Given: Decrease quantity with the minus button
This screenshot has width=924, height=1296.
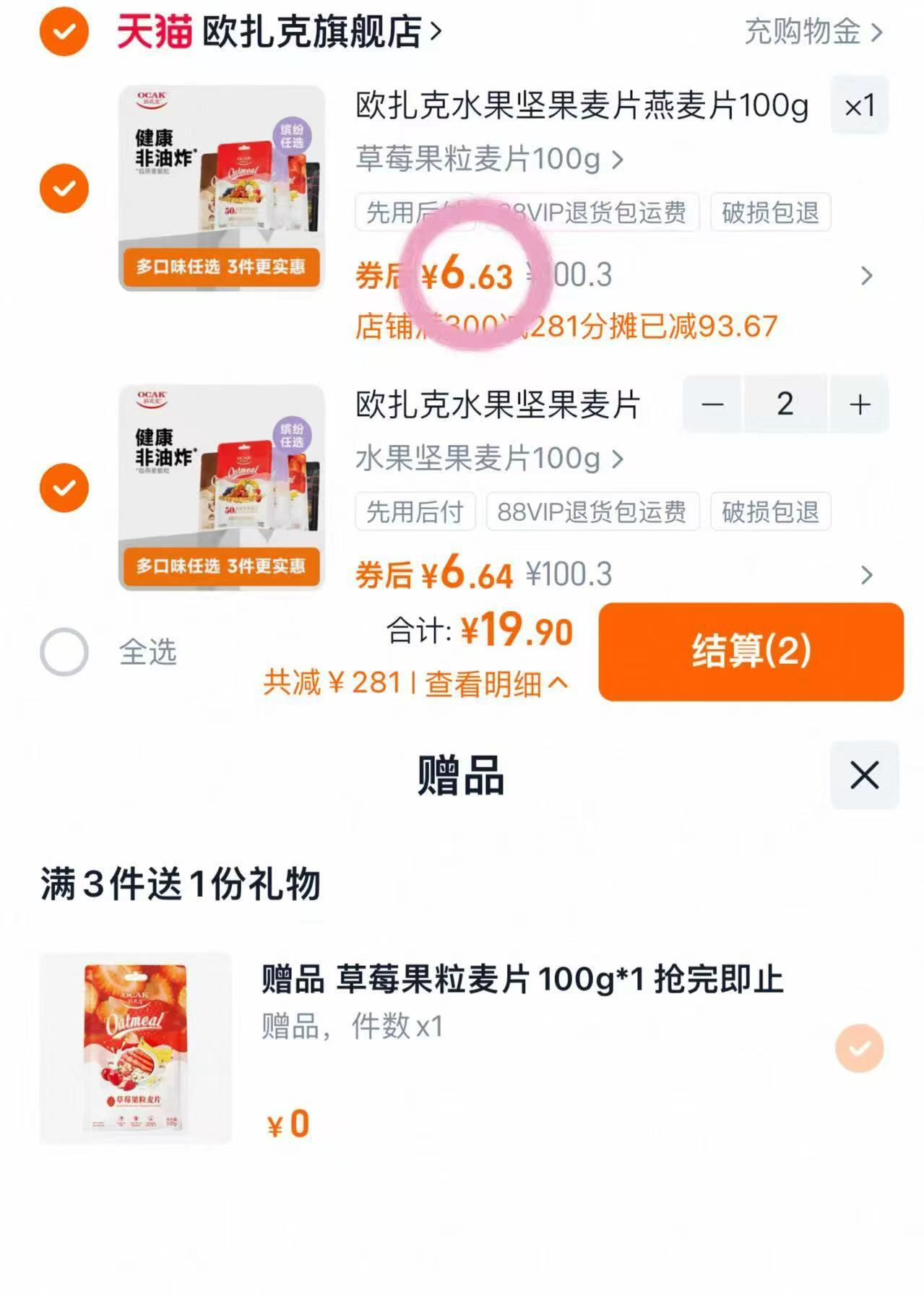Looking at the screenshot, I should tap(714, 405).
